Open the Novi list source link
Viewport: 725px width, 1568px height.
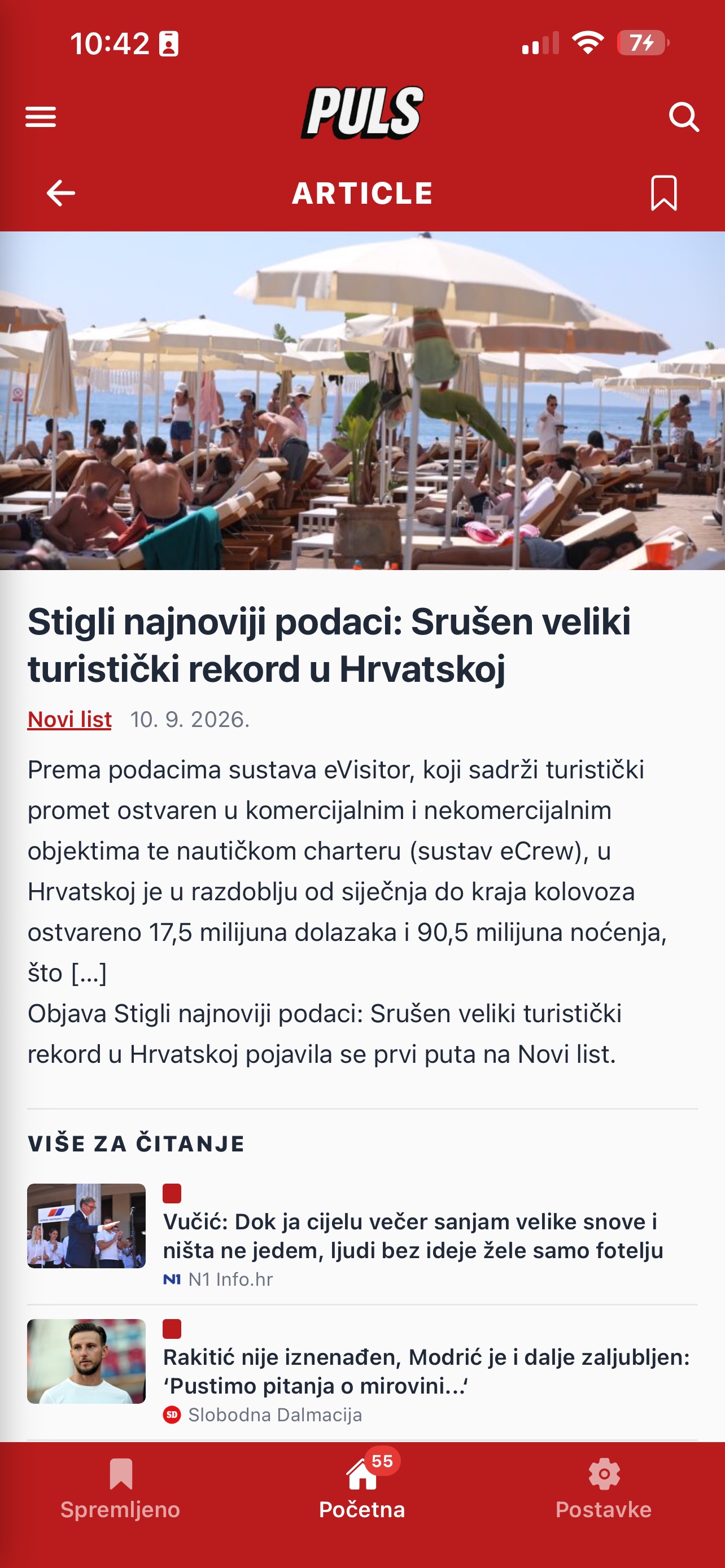coord(69,720)
